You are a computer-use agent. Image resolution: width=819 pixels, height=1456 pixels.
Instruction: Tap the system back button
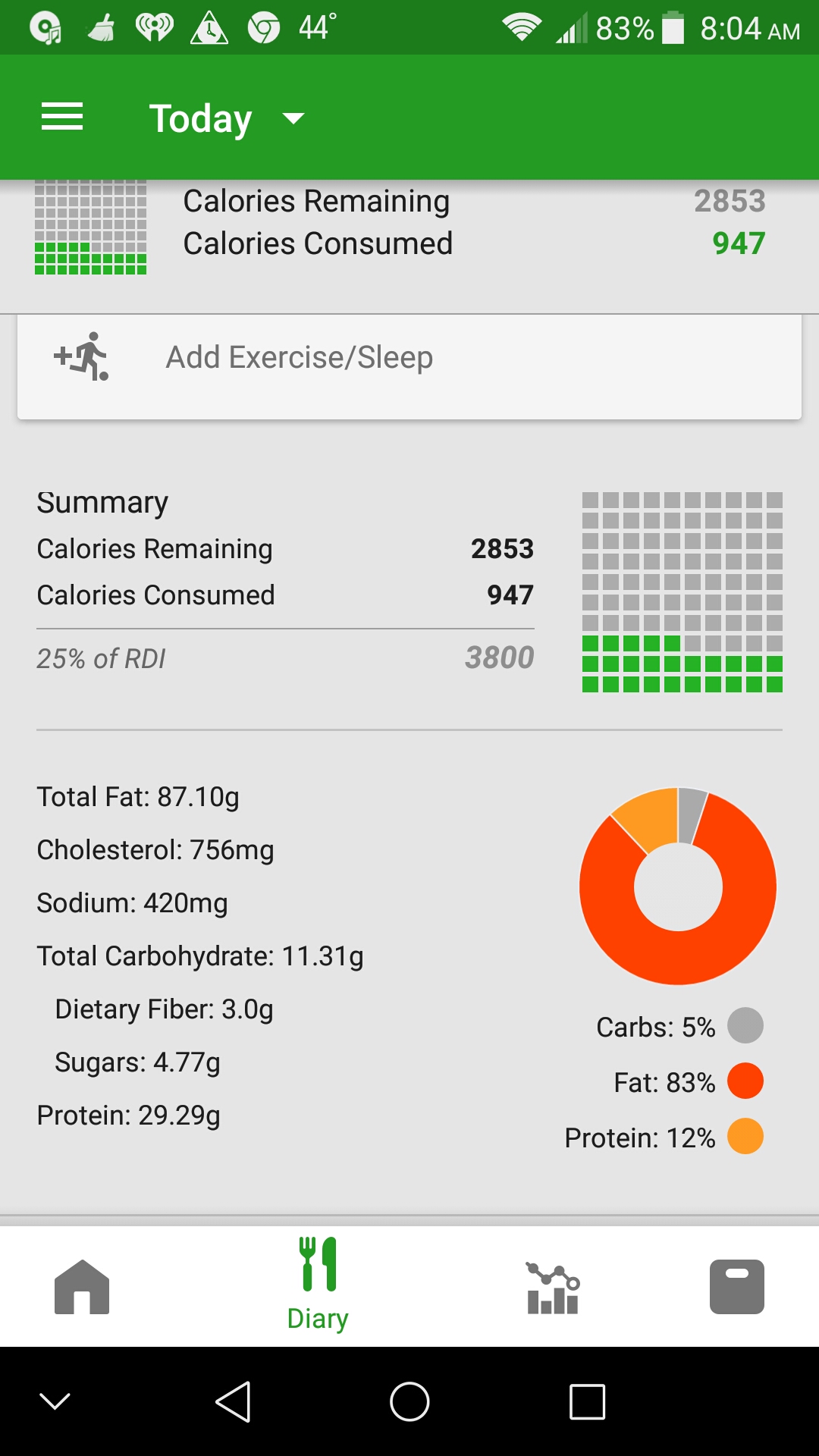click(x=233, y=1401)
